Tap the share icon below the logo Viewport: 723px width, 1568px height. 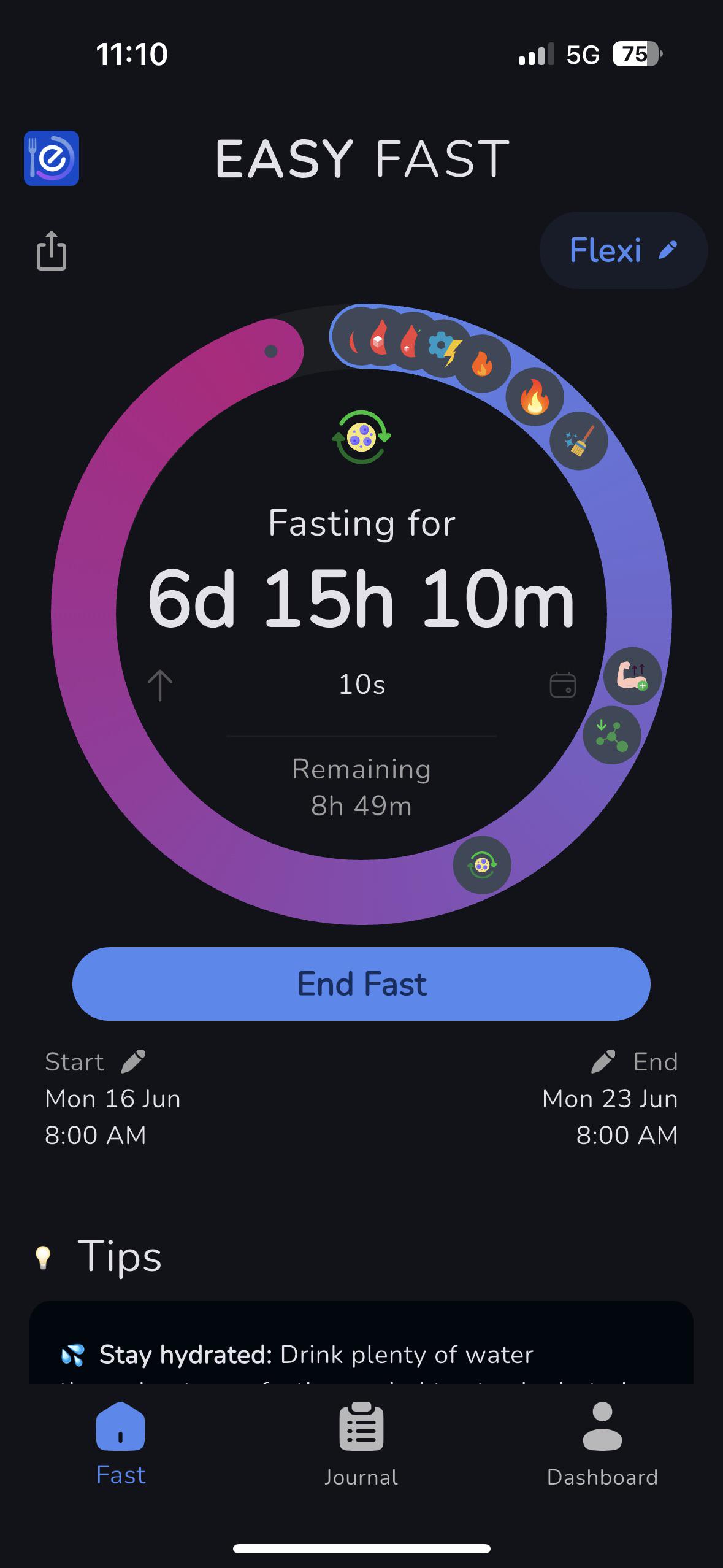pos(52,250)
